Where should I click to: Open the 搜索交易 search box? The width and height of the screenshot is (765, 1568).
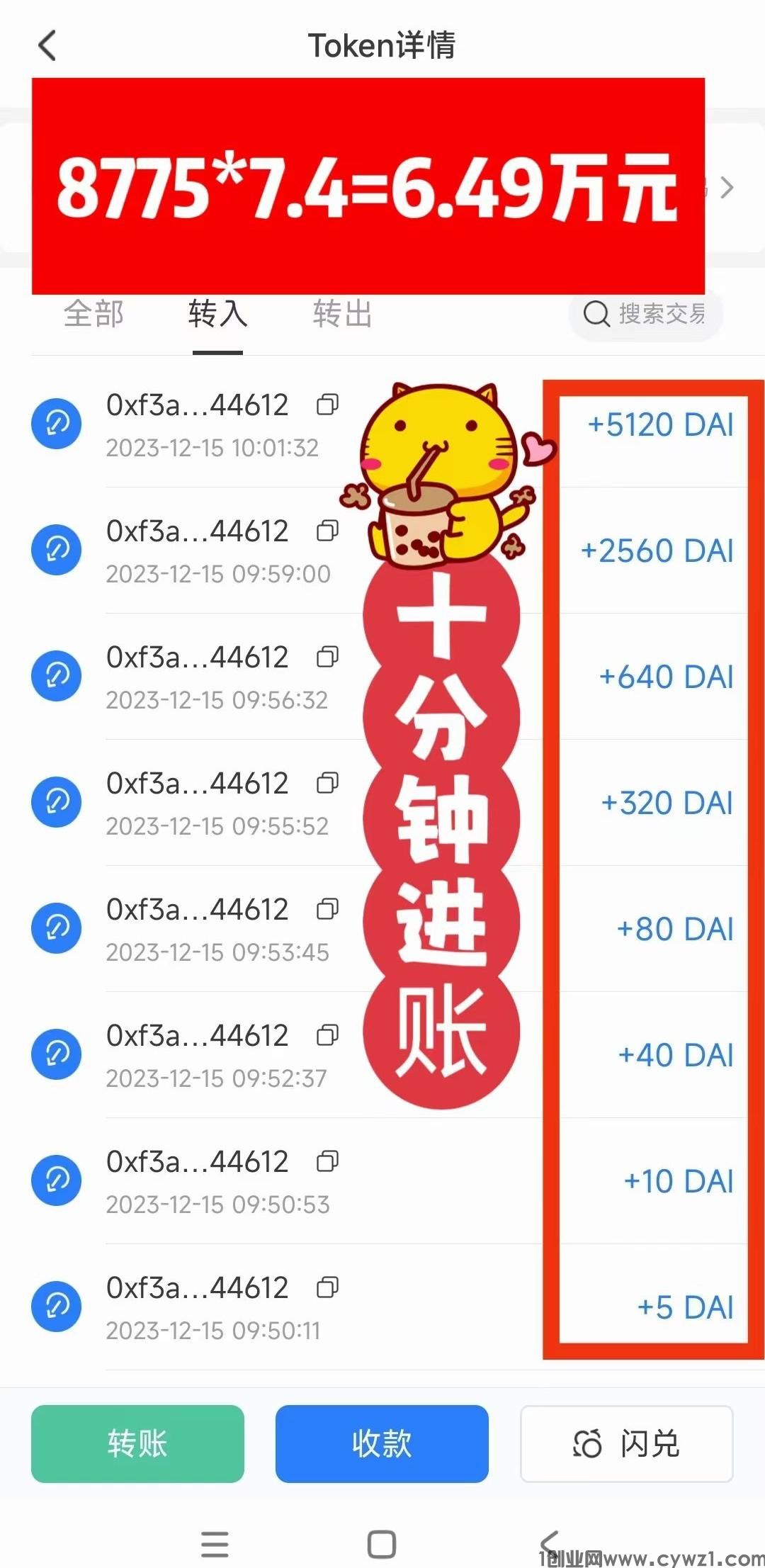pos(645,314)
